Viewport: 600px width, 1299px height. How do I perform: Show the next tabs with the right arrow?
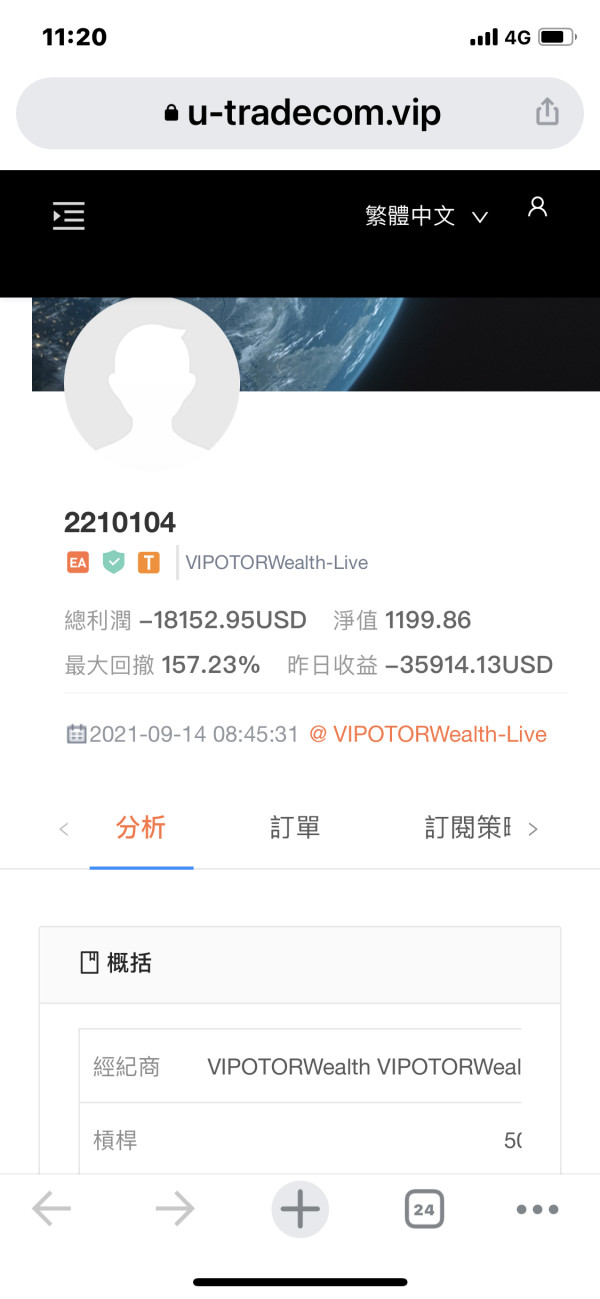[x=533, y=829]
